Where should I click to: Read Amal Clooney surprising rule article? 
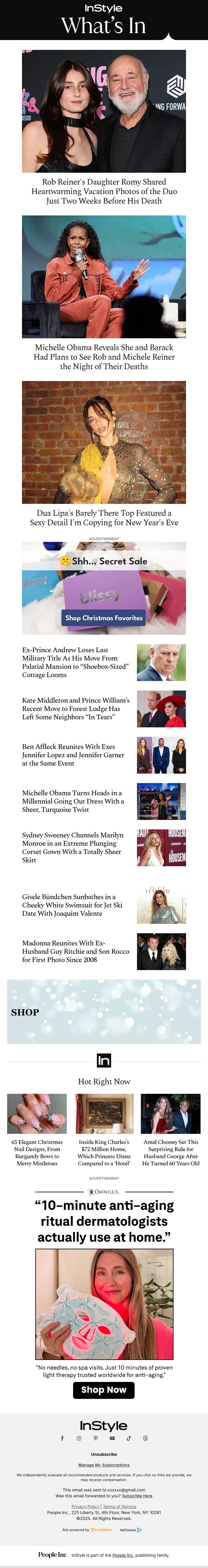click(171, 1152)
